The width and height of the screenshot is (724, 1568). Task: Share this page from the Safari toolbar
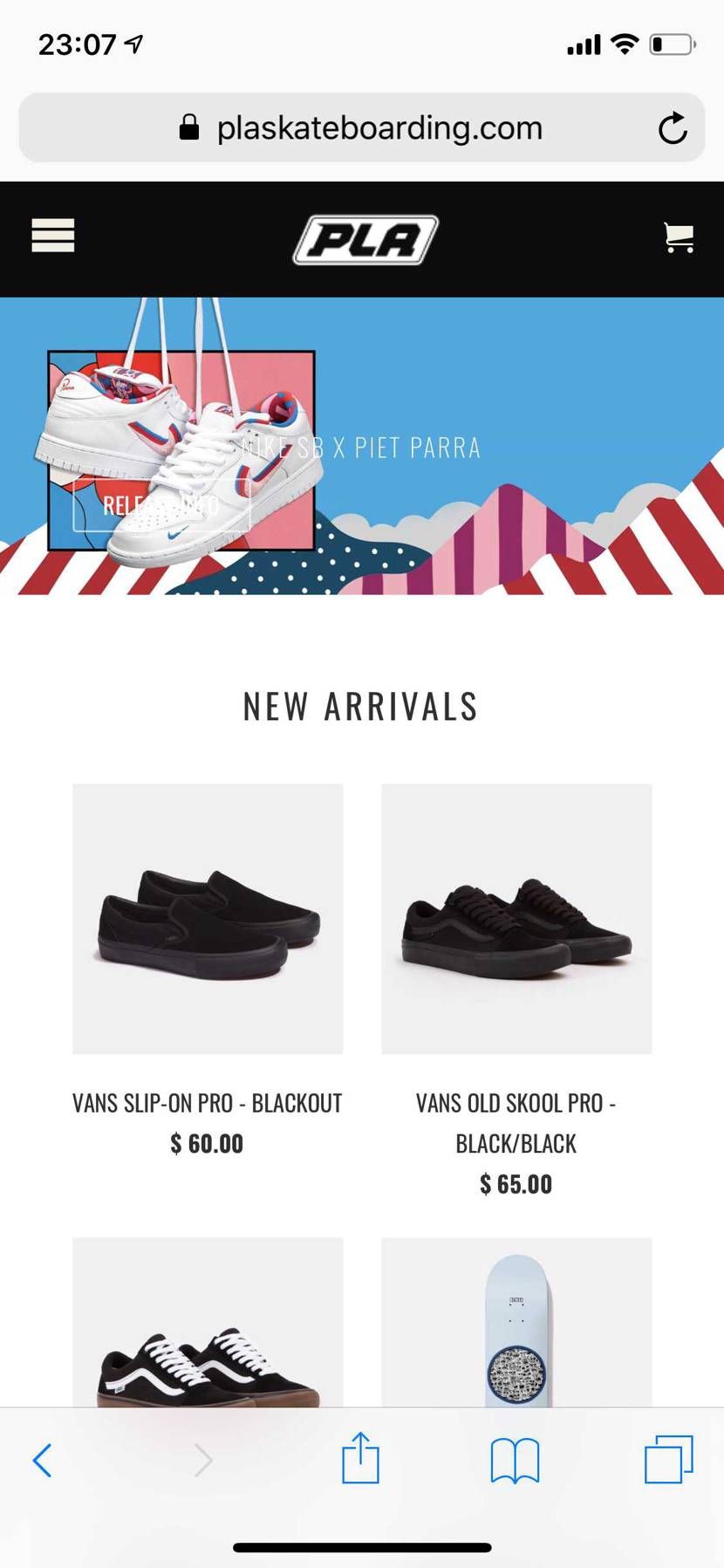point(360,1458)
